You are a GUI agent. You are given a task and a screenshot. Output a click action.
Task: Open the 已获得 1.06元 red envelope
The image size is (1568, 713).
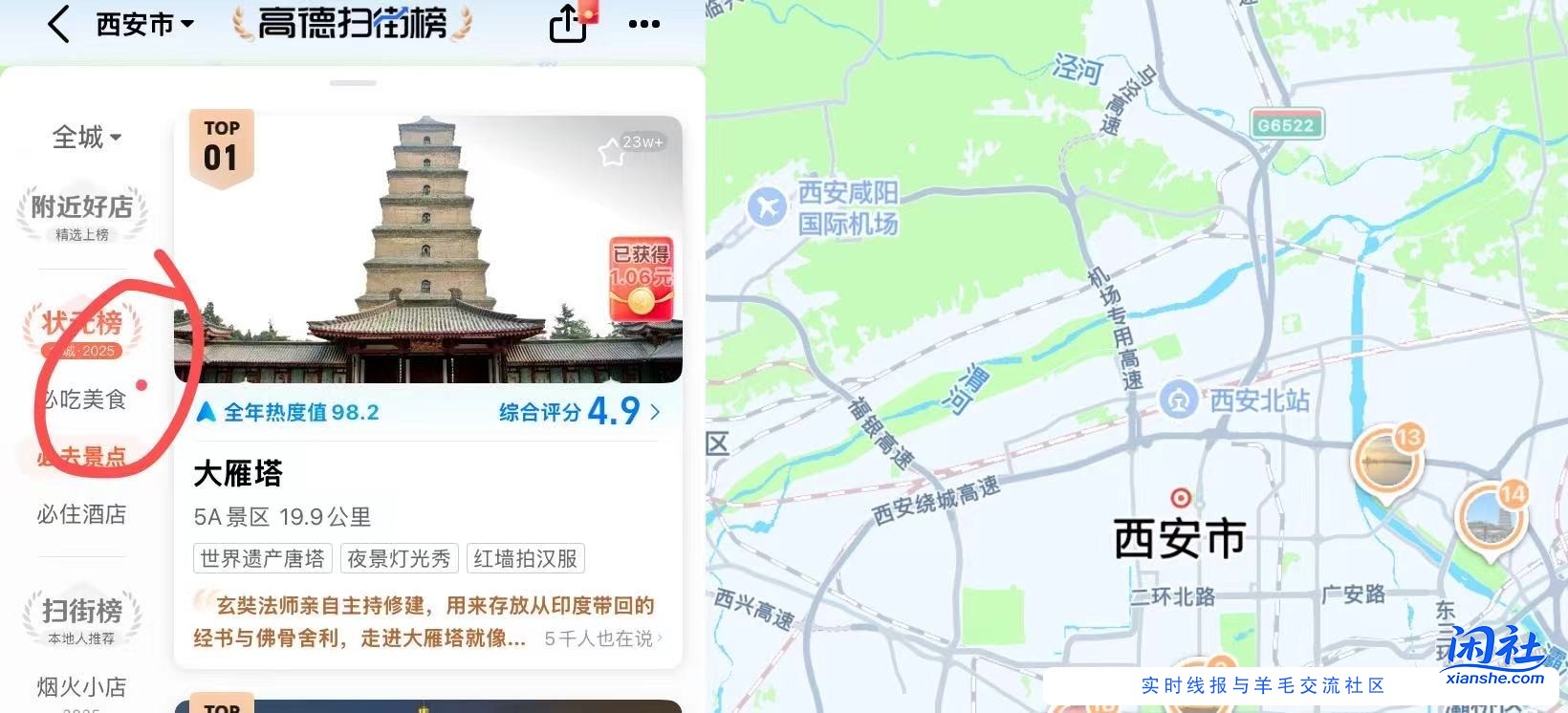click(642, 279)
